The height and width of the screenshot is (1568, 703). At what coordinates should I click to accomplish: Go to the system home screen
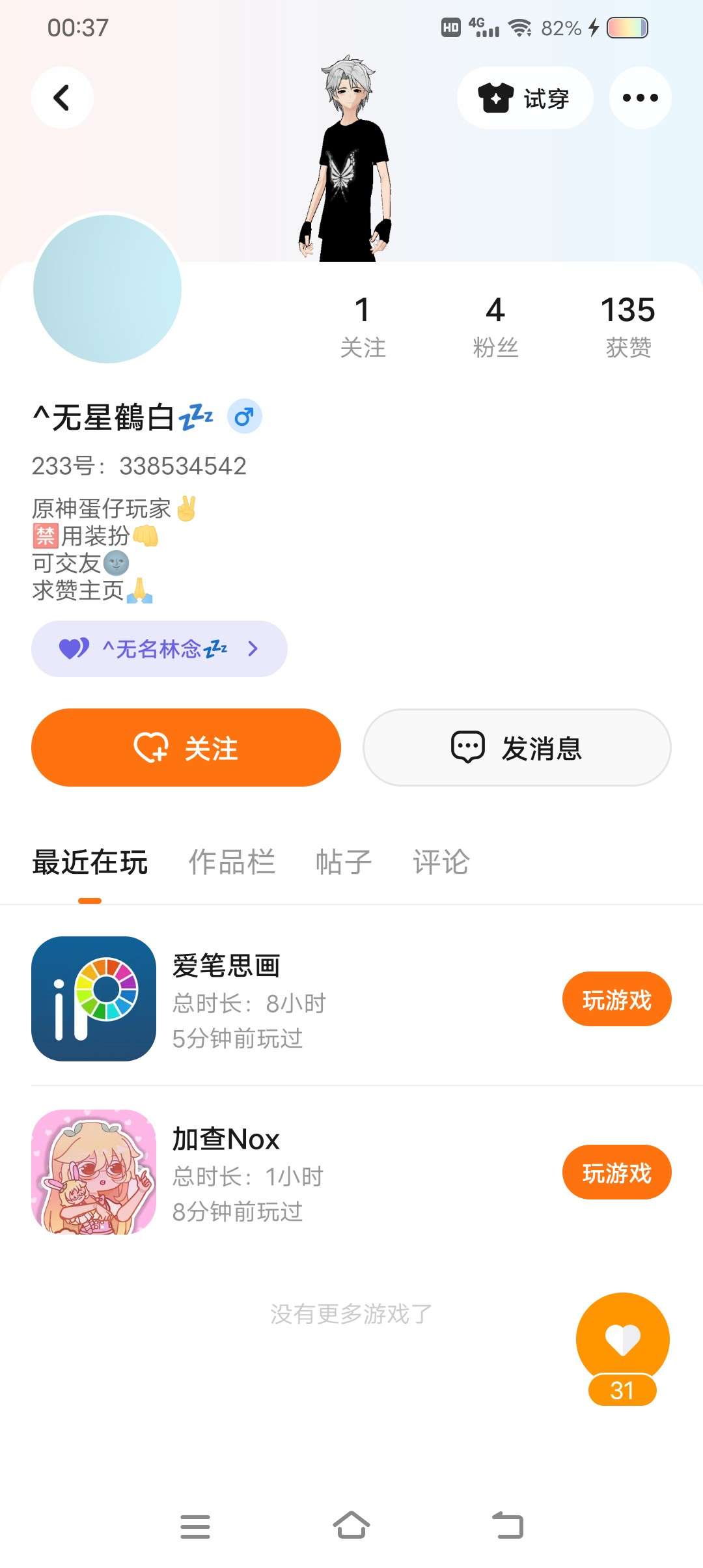click(351, 1525)
